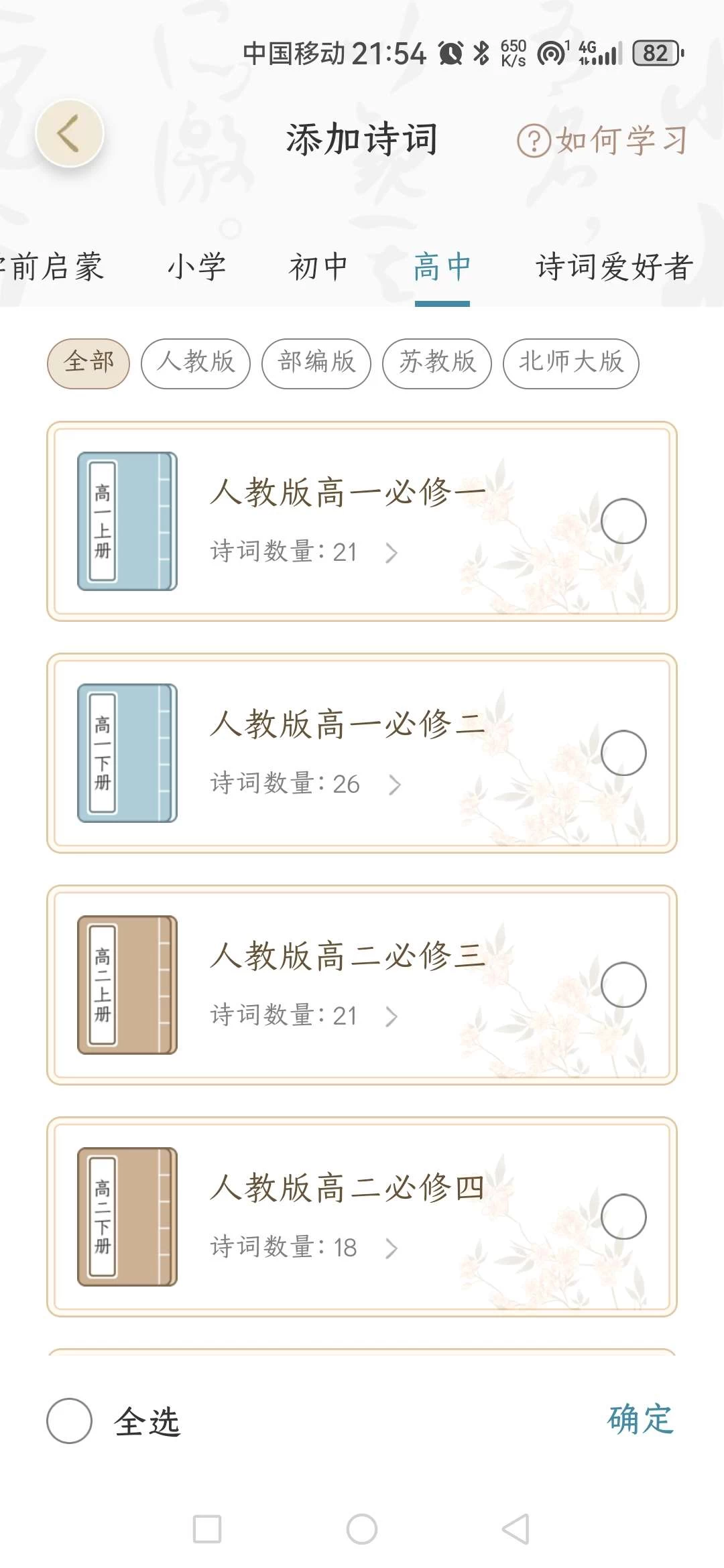724x1568 pixels.
Task: Confirm selection with 确定
Action: (x=640, y=1419)
